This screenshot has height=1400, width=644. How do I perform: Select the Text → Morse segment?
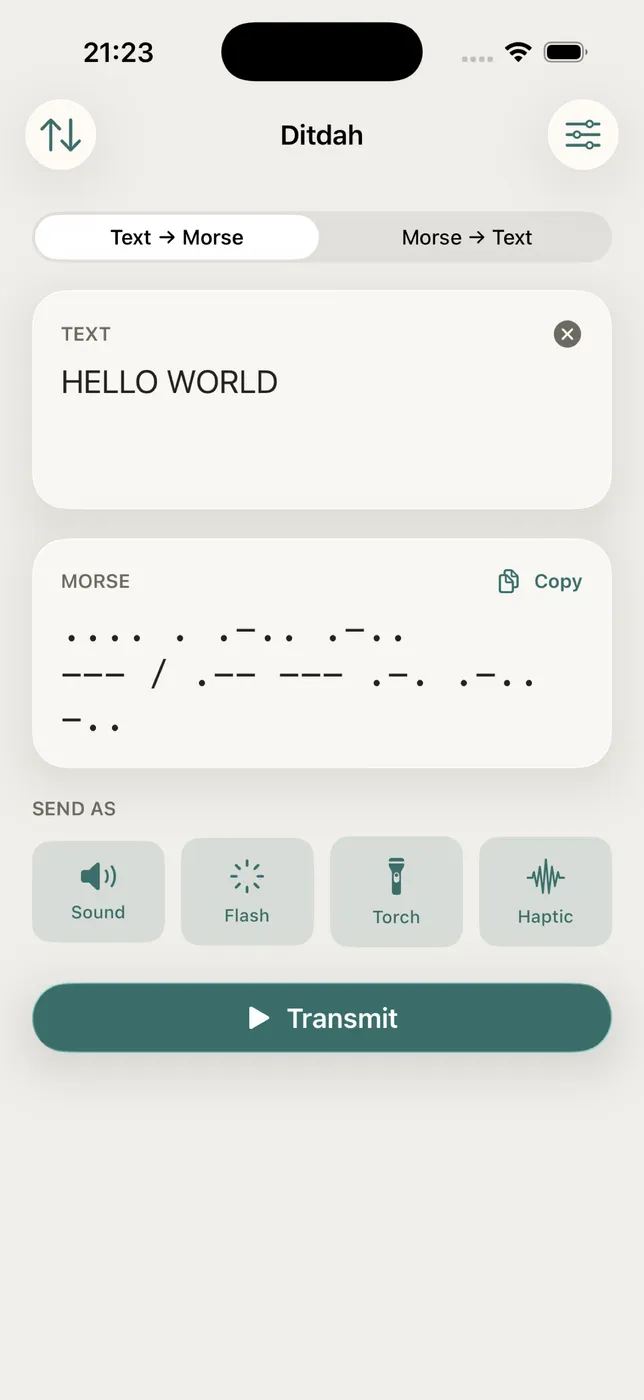177,237
